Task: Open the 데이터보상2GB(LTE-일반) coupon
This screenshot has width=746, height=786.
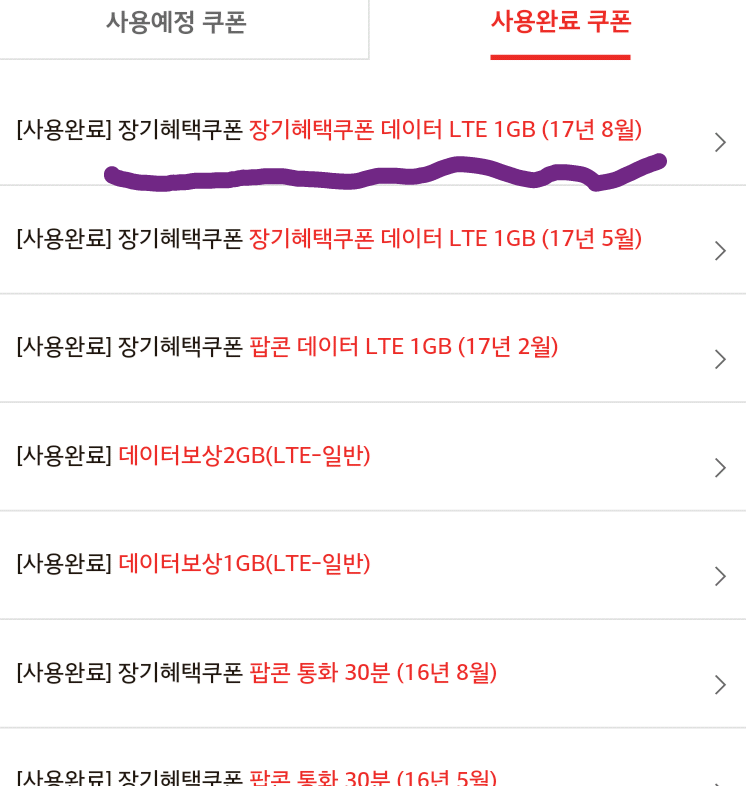Action: (x=373, y=457)
